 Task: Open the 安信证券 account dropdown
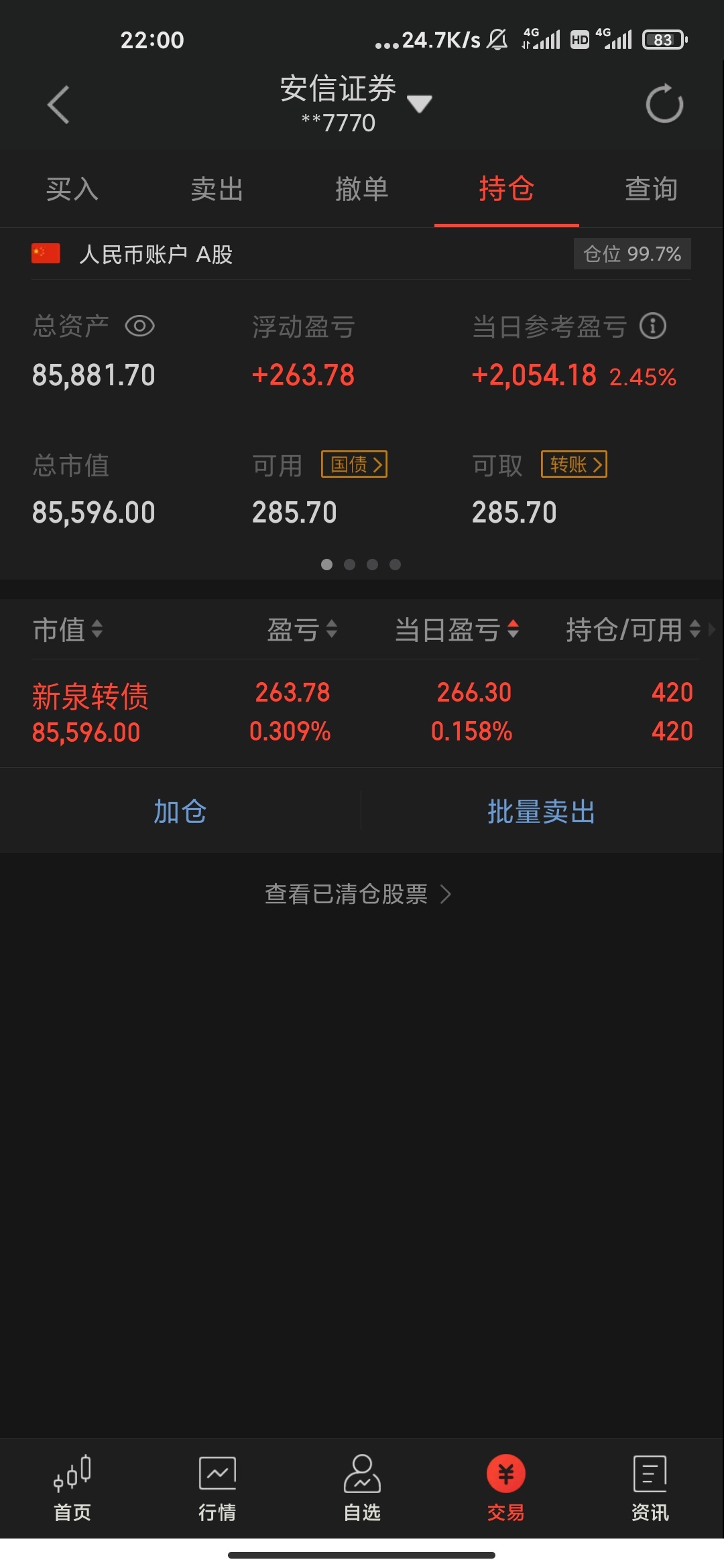click(x=355, y=103)
